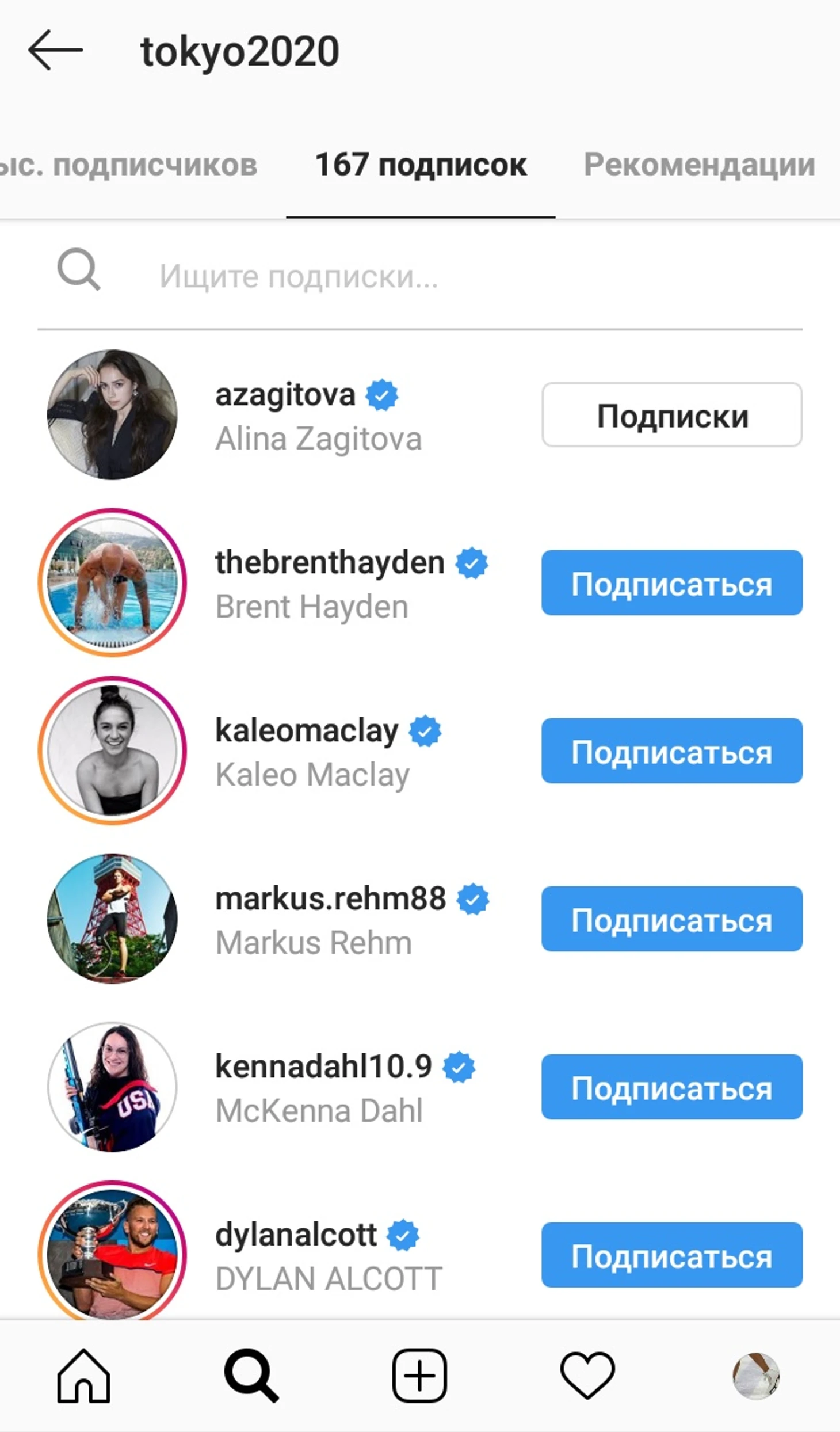Open the search and explore tab
This screenshot has width=840, height=1432.
point(251,1376)
